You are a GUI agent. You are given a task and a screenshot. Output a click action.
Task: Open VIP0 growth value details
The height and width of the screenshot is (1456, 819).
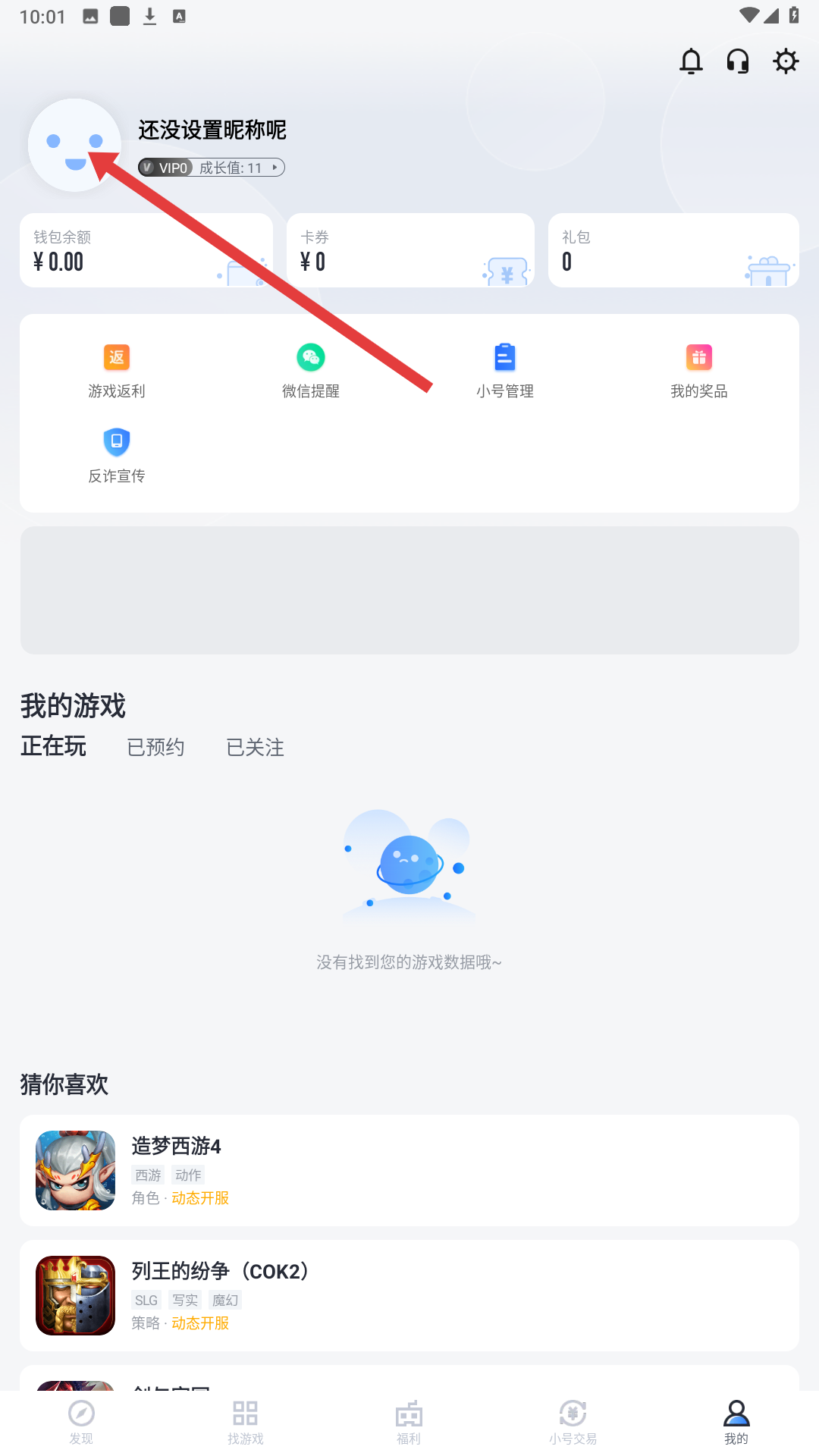coord(212,168)
